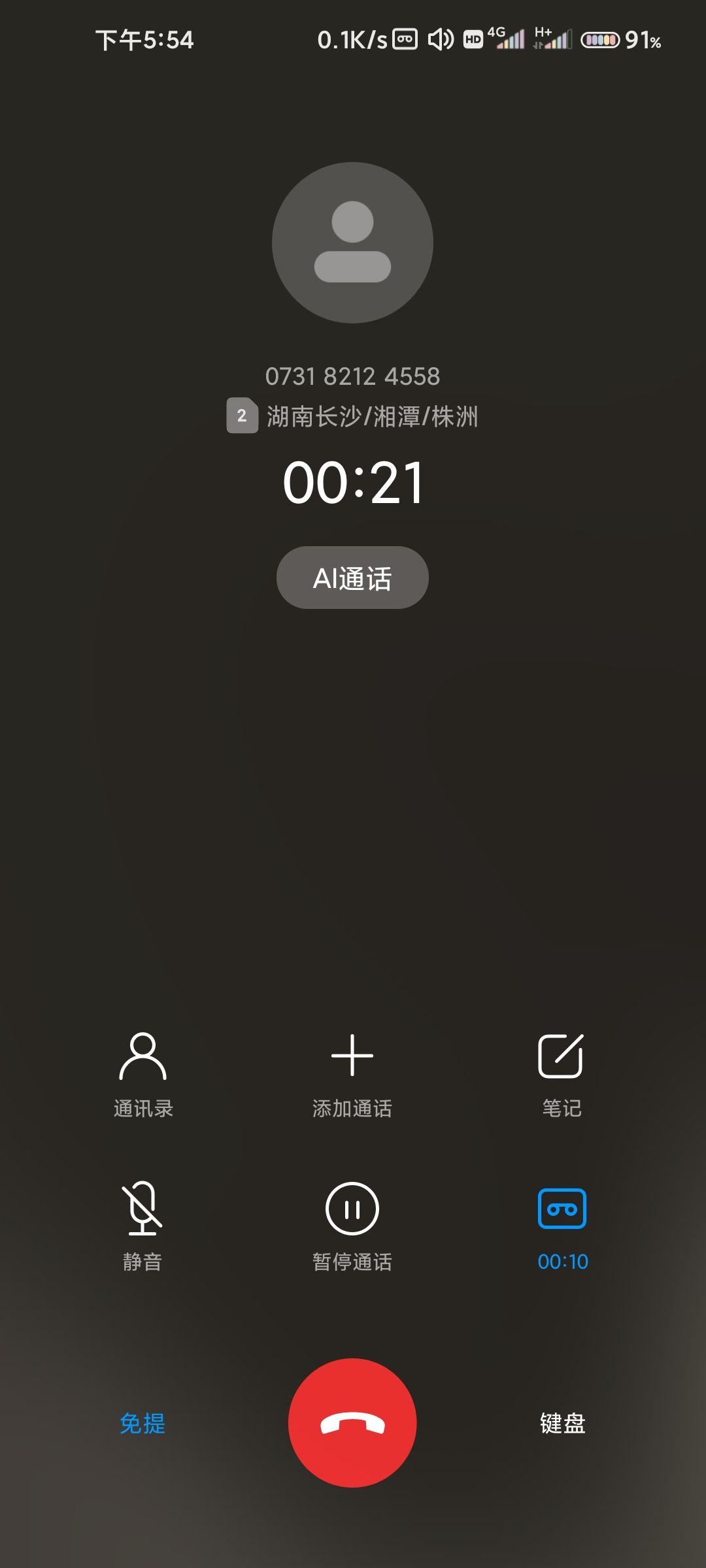Tap the AI通话 button
The height and width of the screenshot is (1568, 706).
pos(352,578)
